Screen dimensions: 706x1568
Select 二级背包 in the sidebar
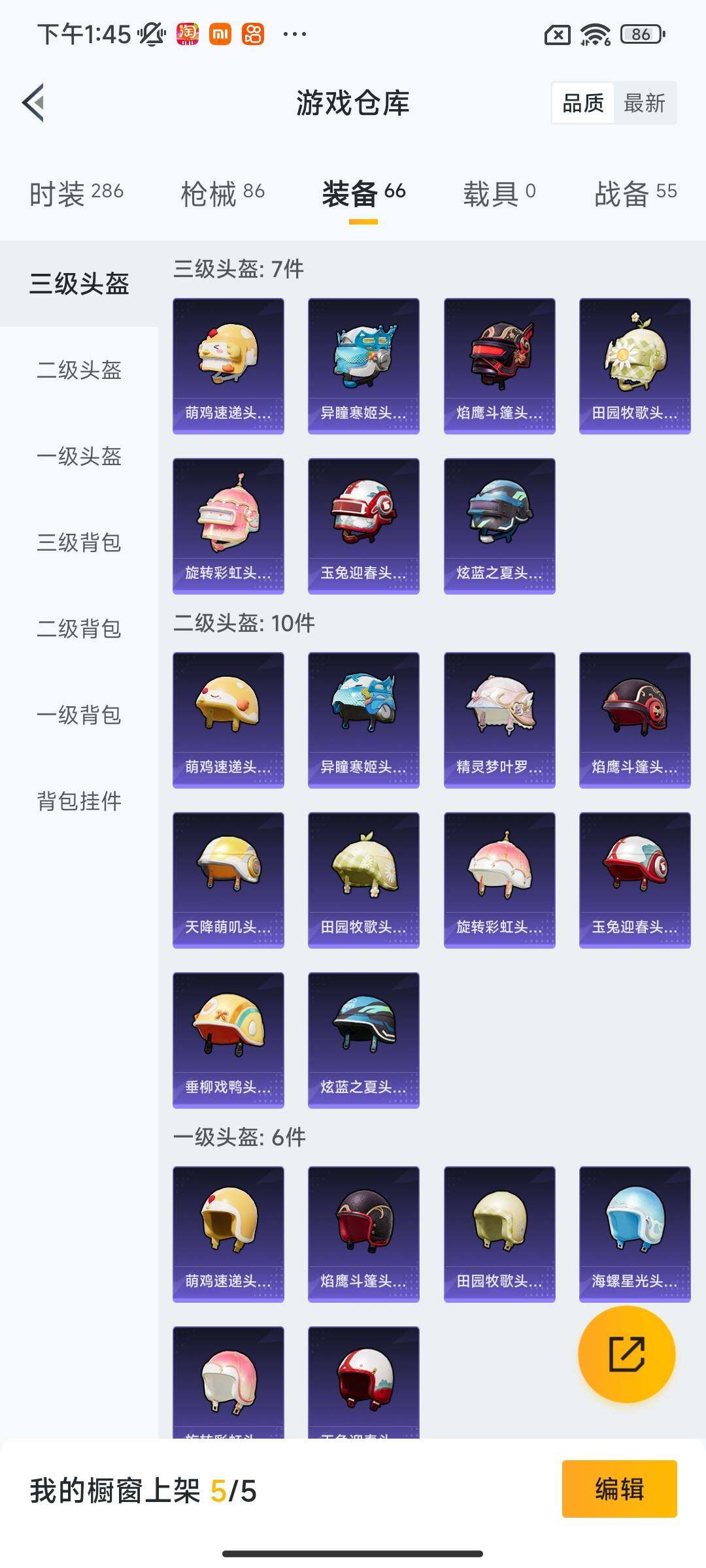[x=79, y=629]
